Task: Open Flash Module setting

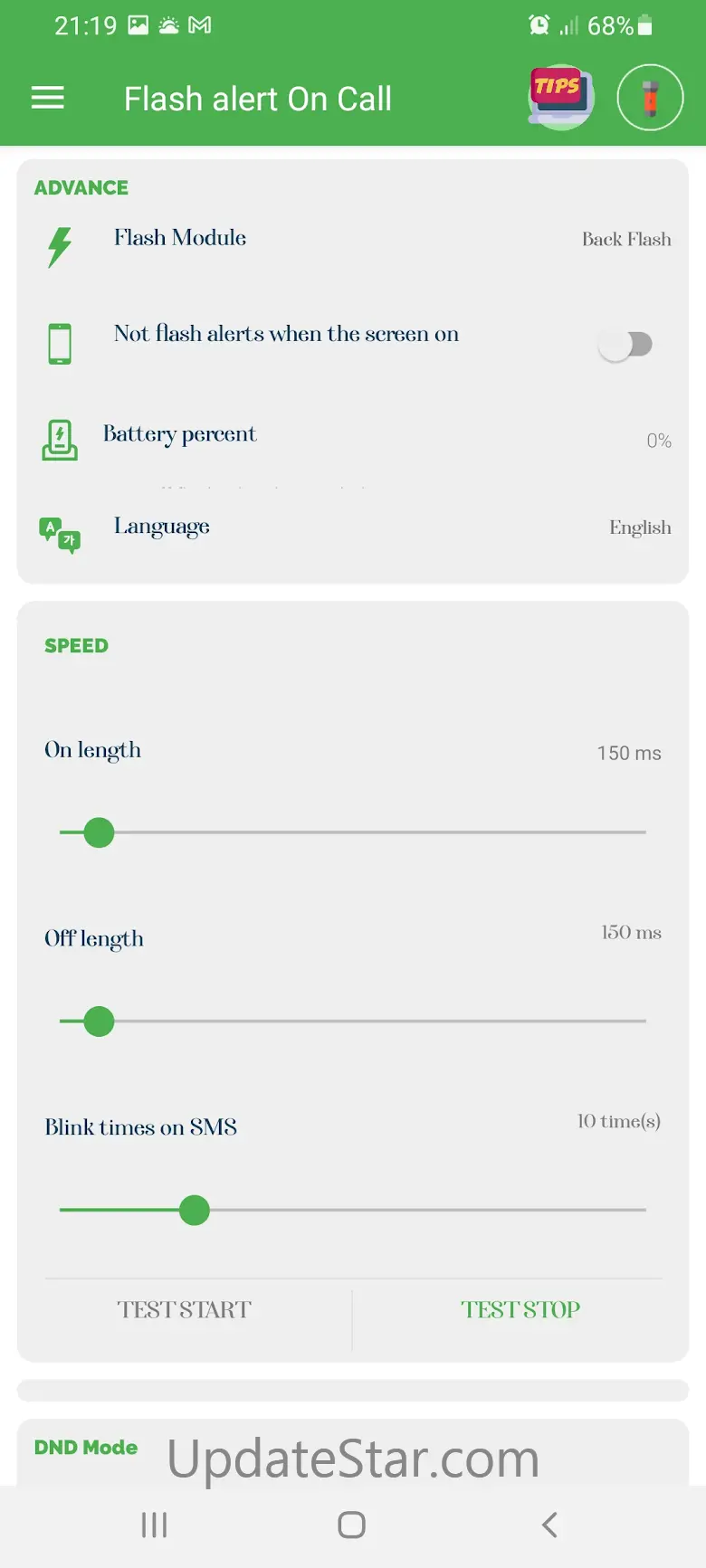Action: coord(353,240)
